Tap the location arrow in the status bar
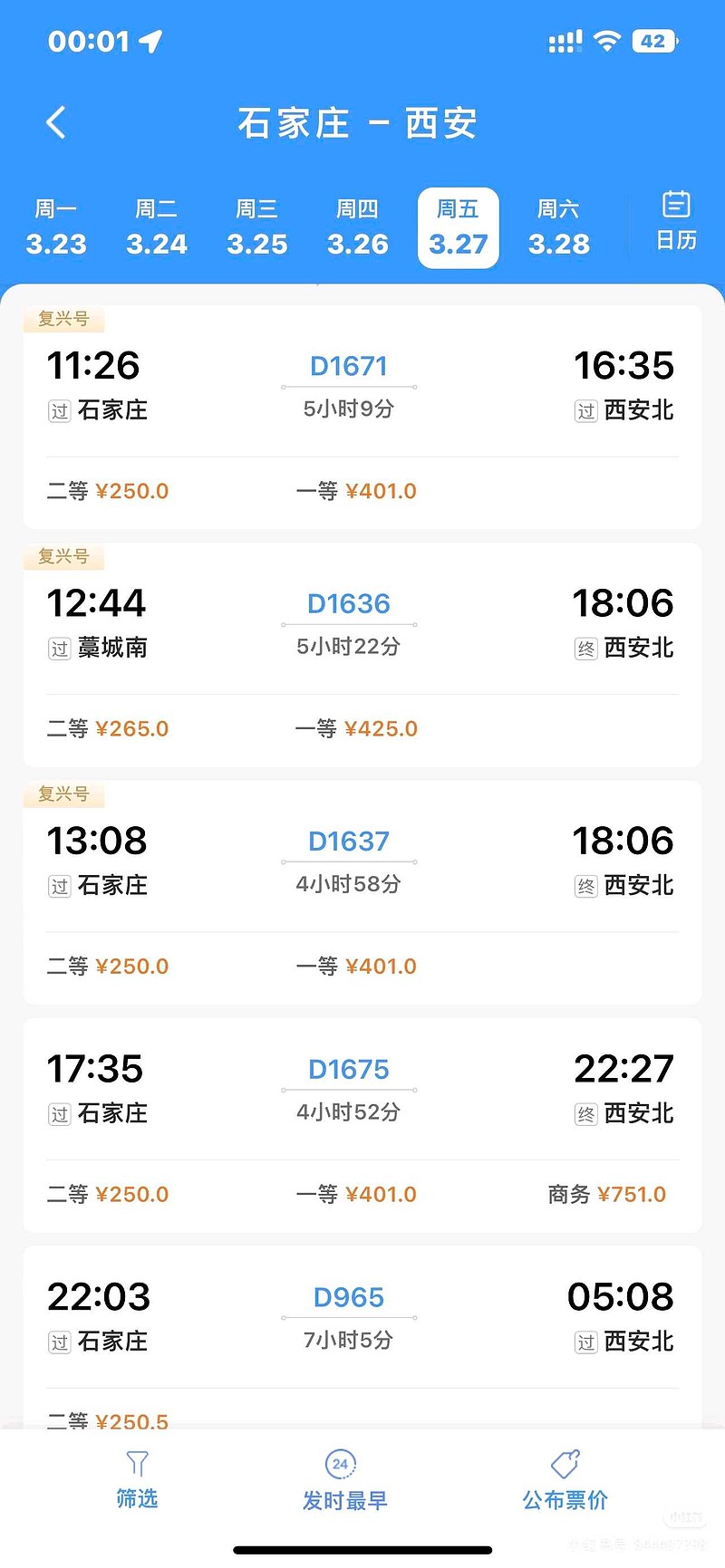This screenshot has width=725, height=1568. tap(151, 40)
